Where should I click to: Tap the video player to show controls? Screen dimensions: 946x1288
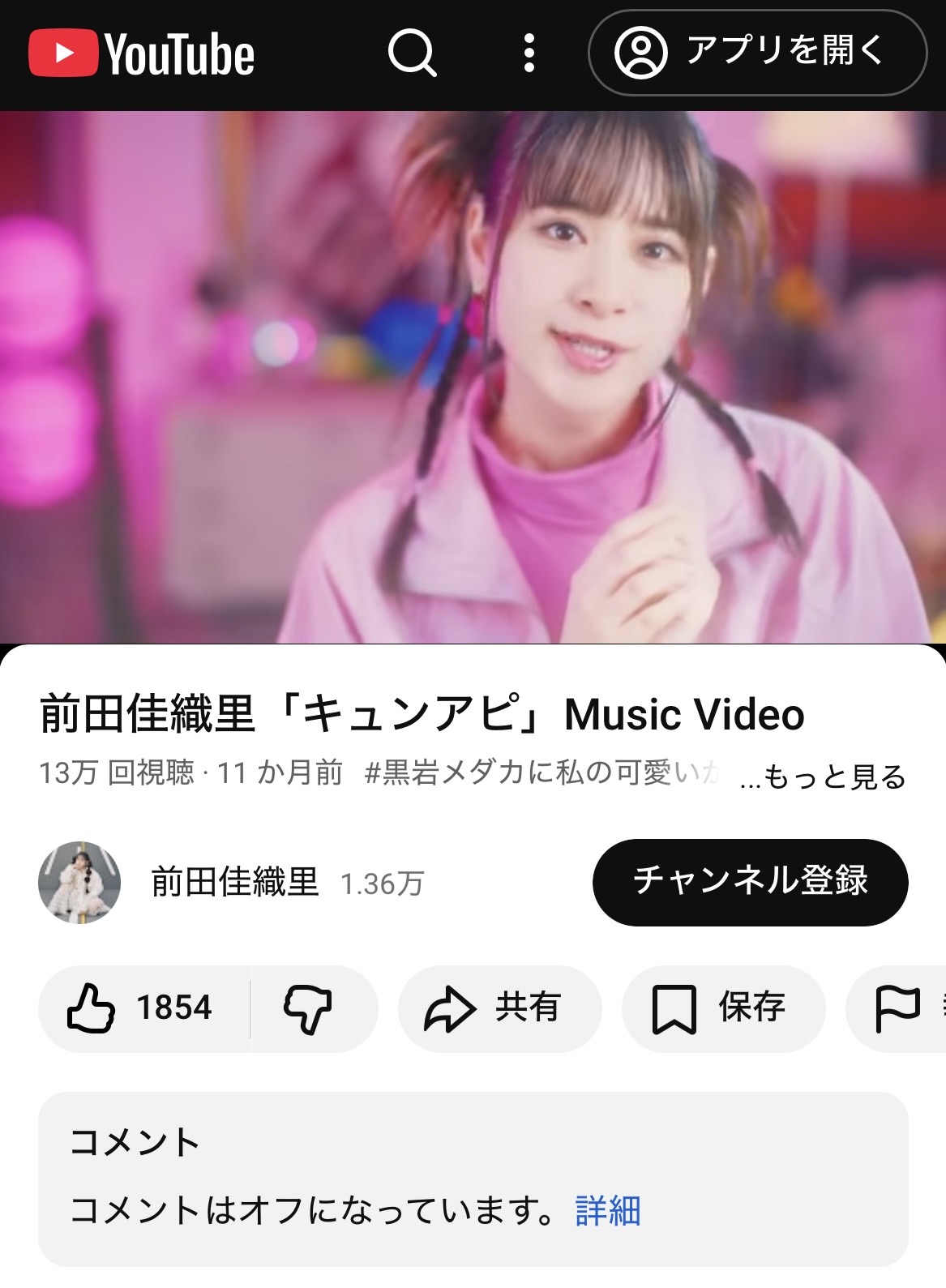pos(473,377)
